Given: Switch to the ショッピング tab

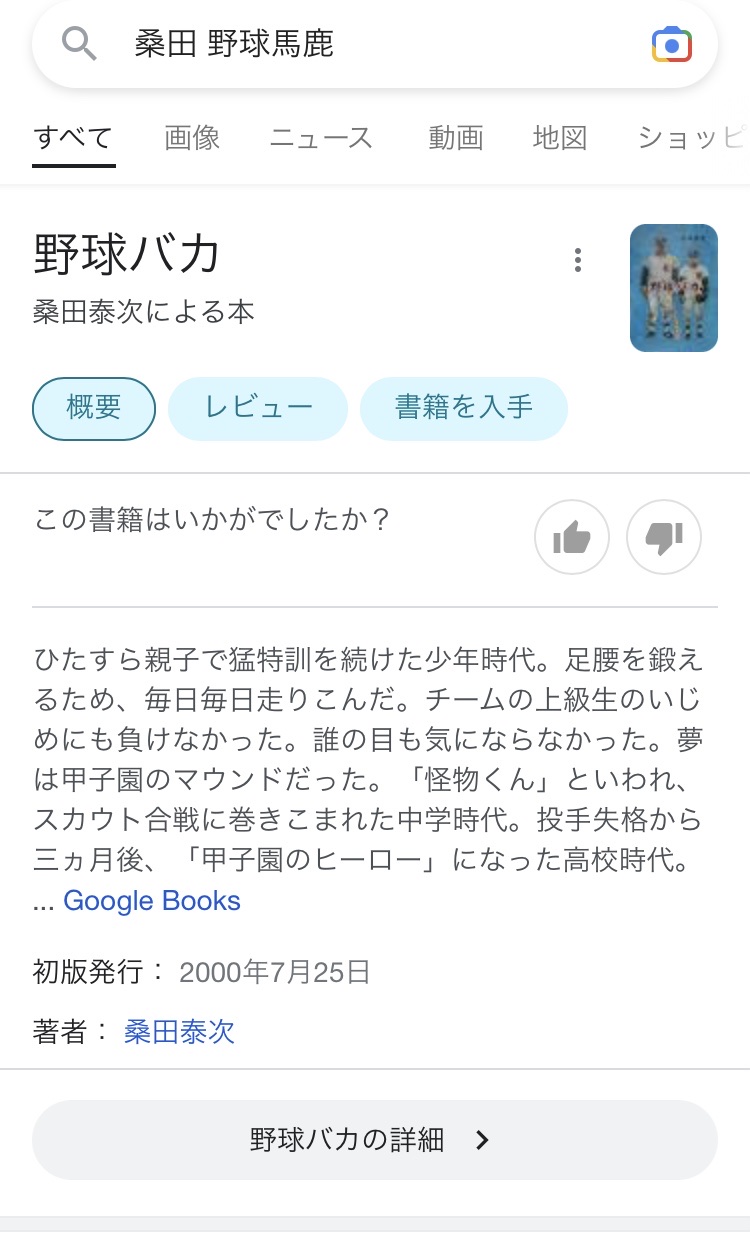Looking at the screenshot, I should tap(692, 138).
